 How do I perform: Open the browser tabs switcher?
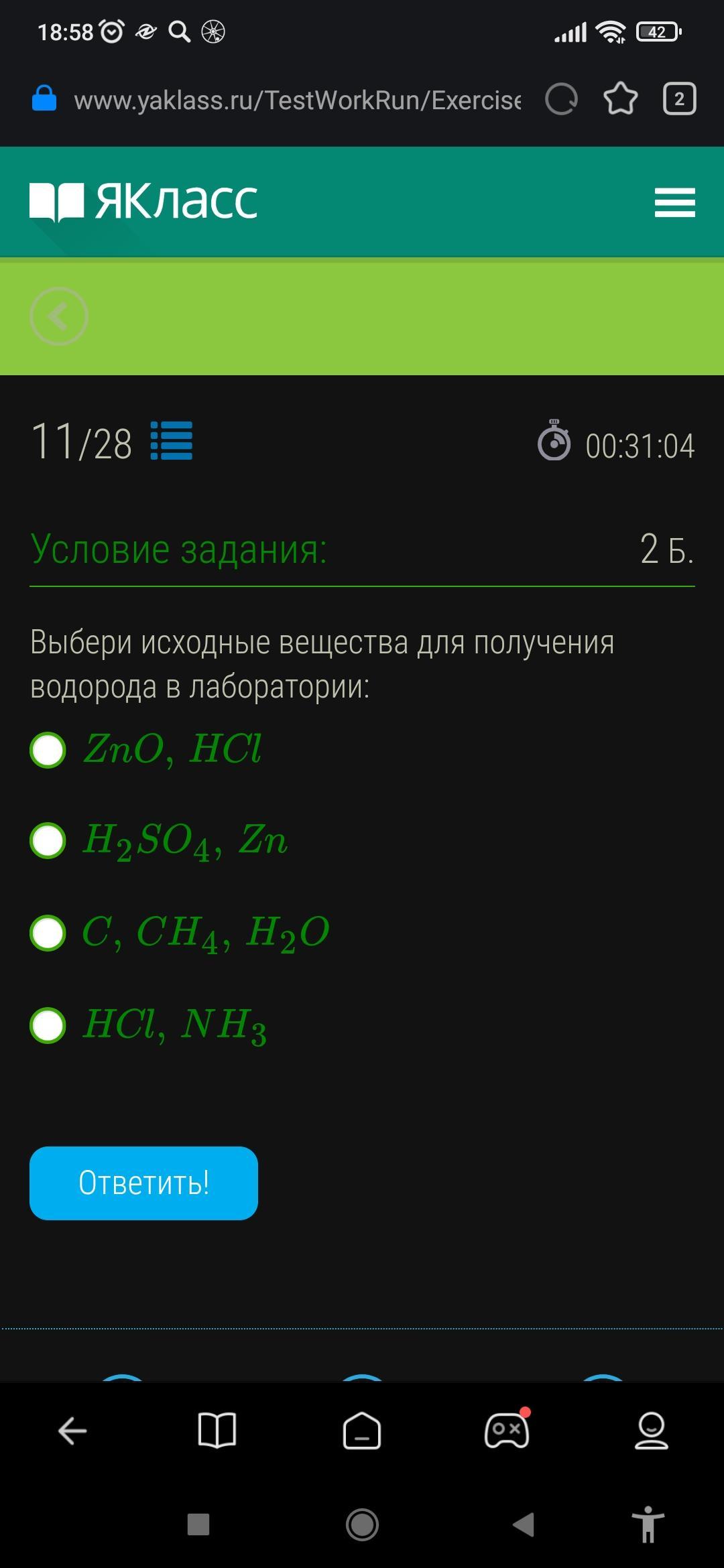click(x=679, y=99)
